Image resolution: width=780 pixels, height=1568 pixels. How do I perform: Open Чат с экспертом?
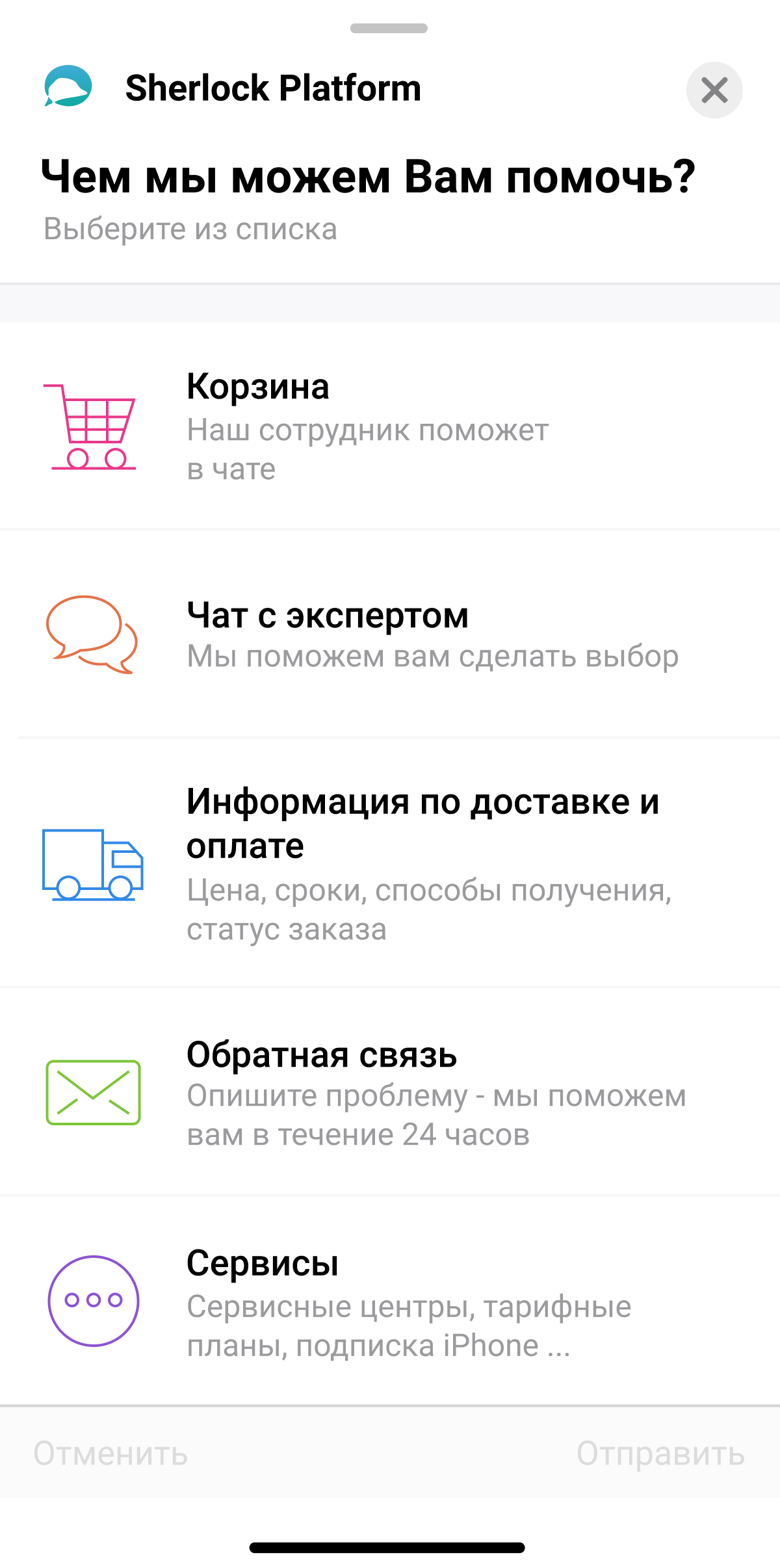pos(390,634)
